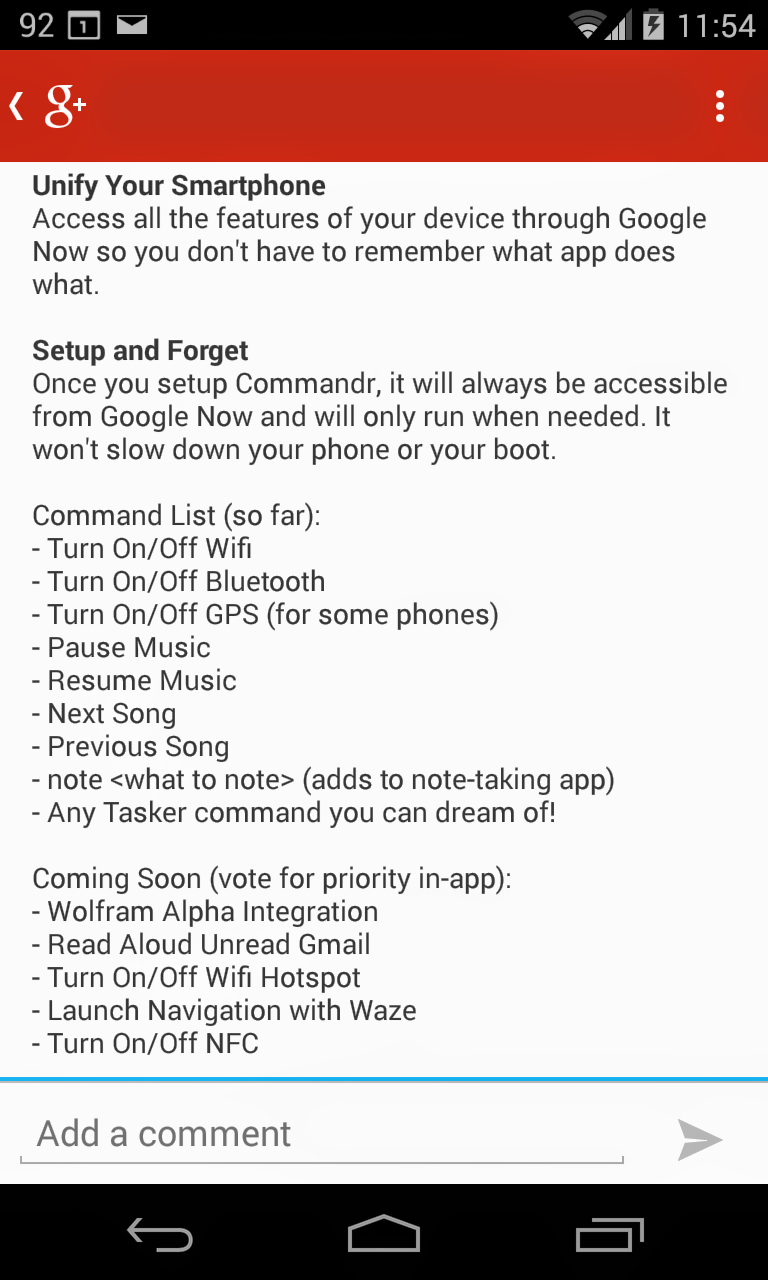This screenshot has height=1280, width=768.
Task: Open the overflow menu
Action: (x=720, y=106)
